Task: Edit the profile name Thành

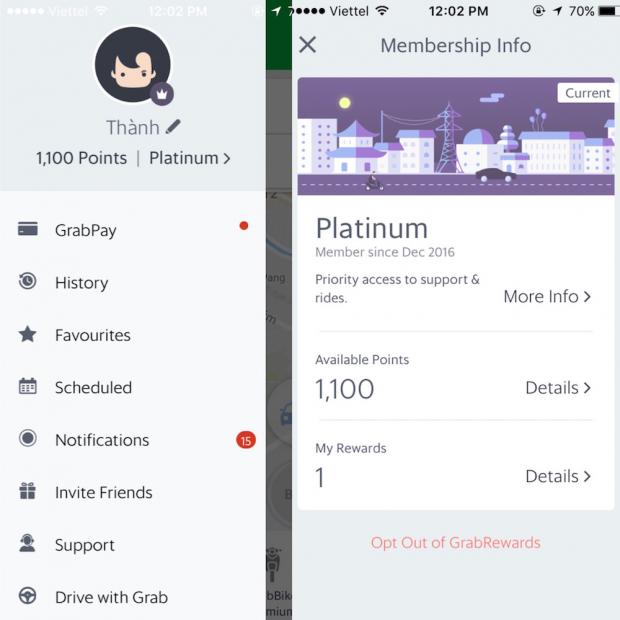Action: click(174, 127)
